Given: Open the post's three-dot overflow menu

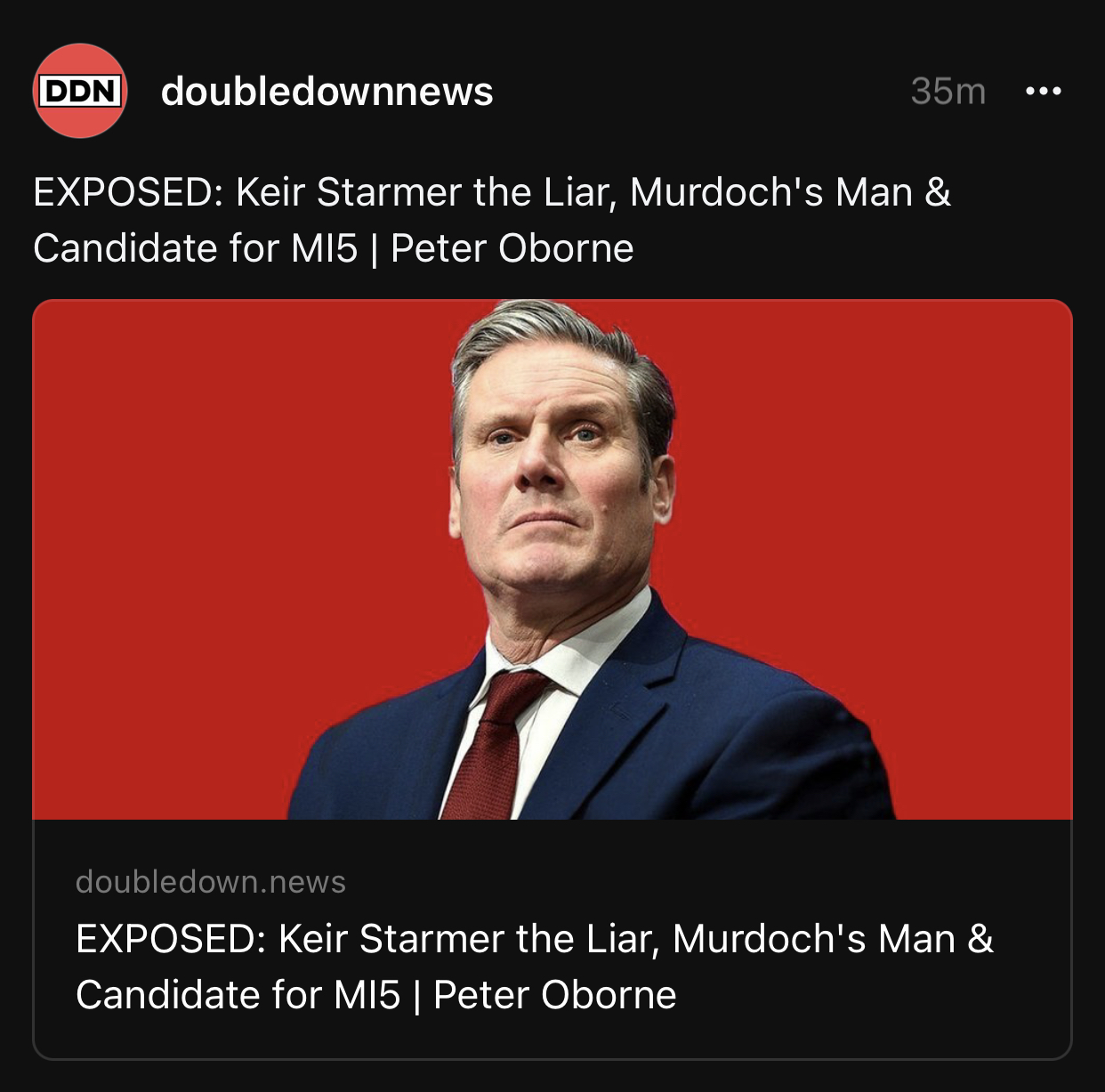Looking at the screenshot, I should [1043, 91].
